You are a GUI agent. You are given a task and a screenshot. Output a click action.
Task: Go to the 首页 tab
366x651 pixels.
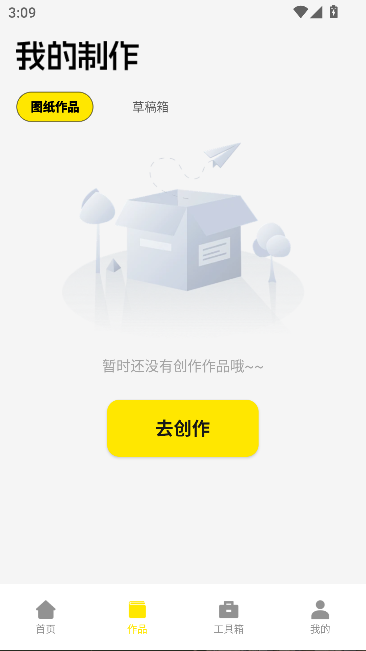[x=46, y=617]
